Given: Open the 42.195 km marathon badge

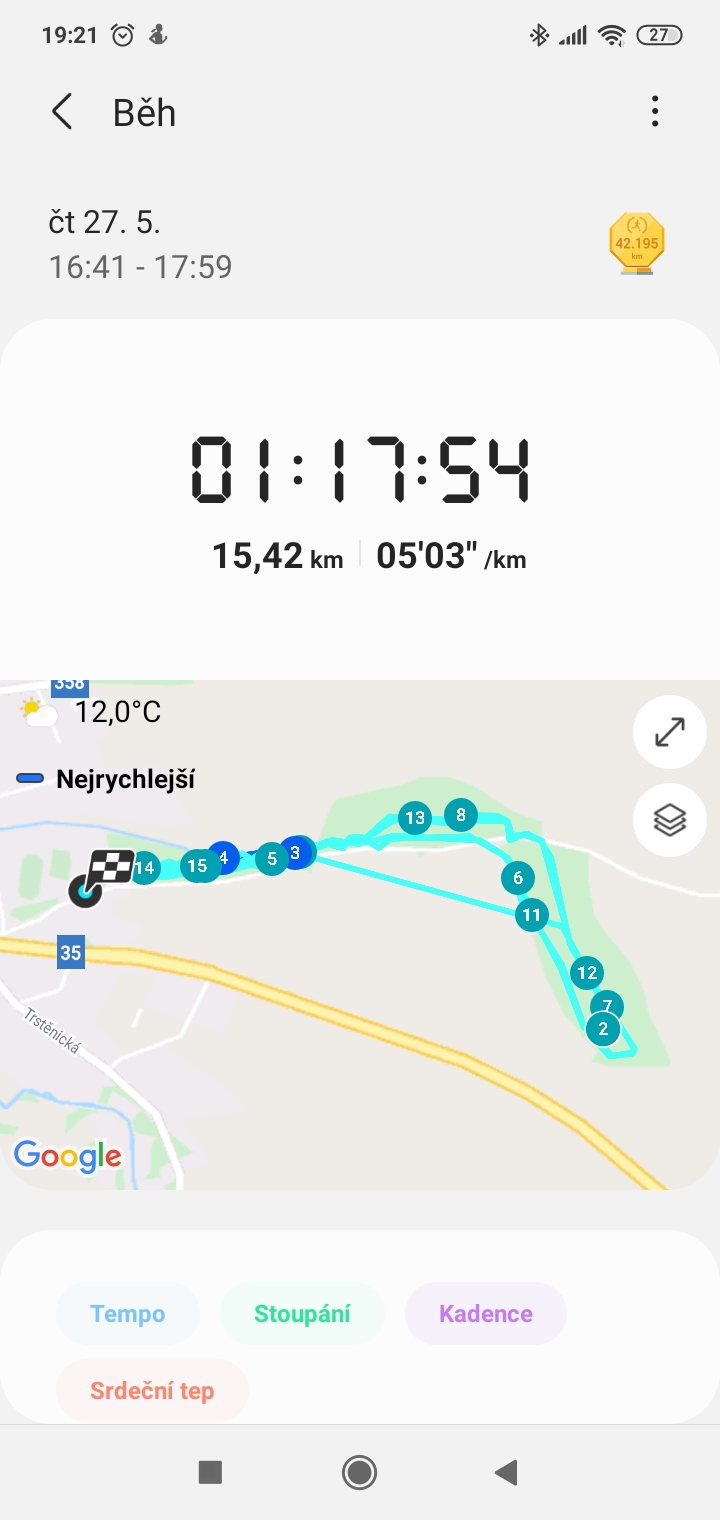Looking at the screenshot, I should point(637,243).
